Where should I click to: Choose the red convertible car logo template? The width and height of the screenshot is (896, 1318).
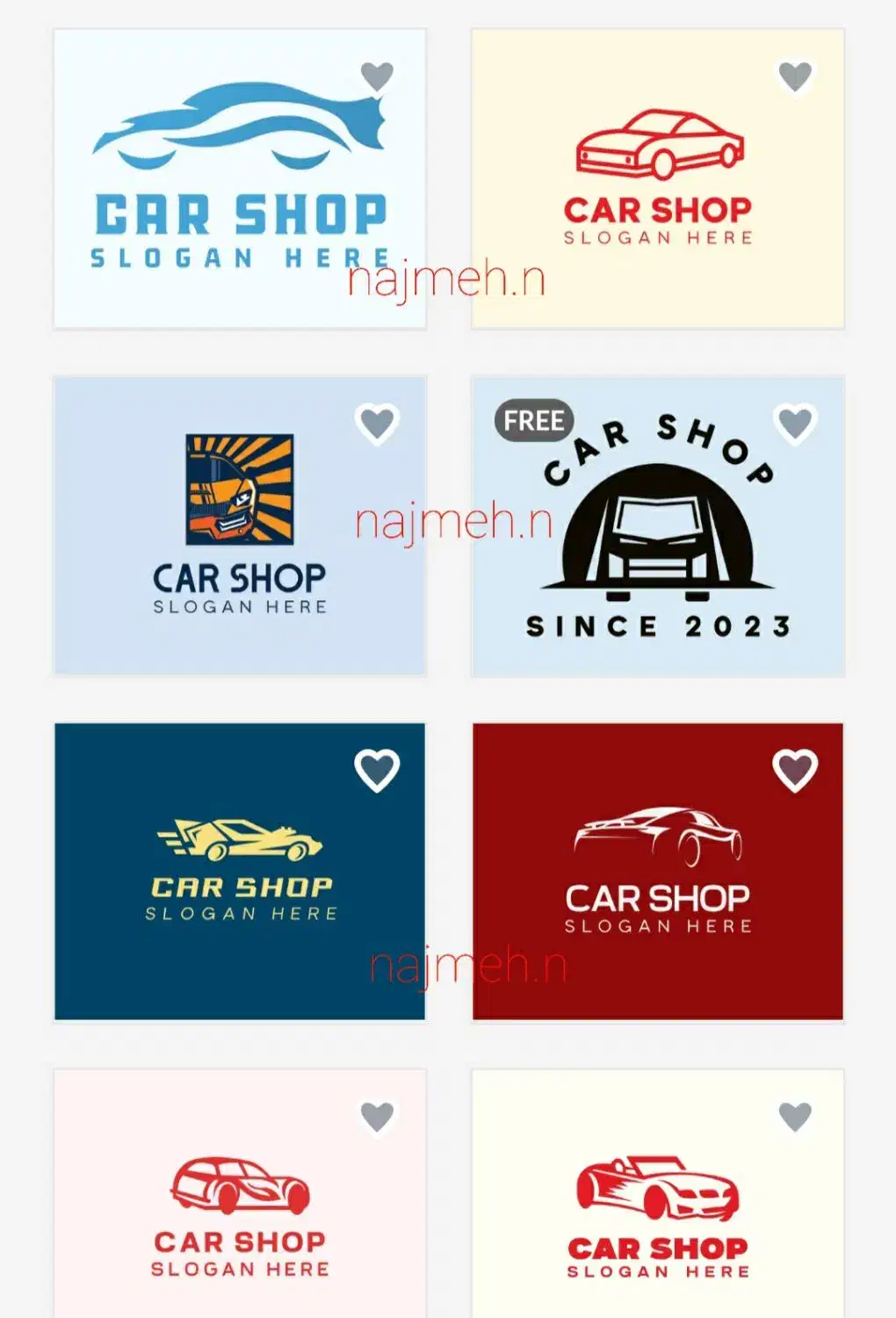[x=657, y=1213]
